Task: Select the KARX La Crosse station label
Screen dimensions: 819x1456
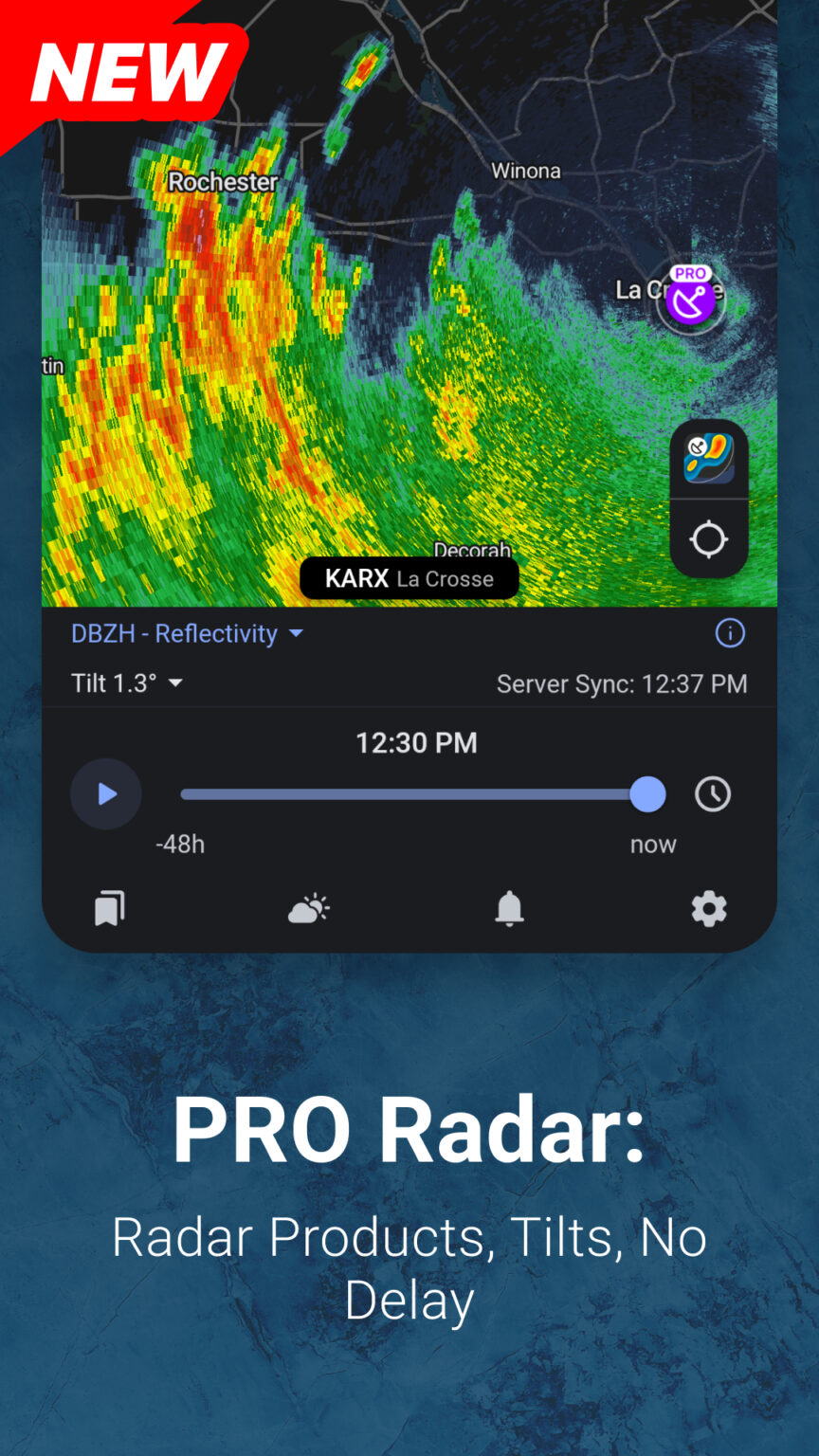Action: pos(409,577)
